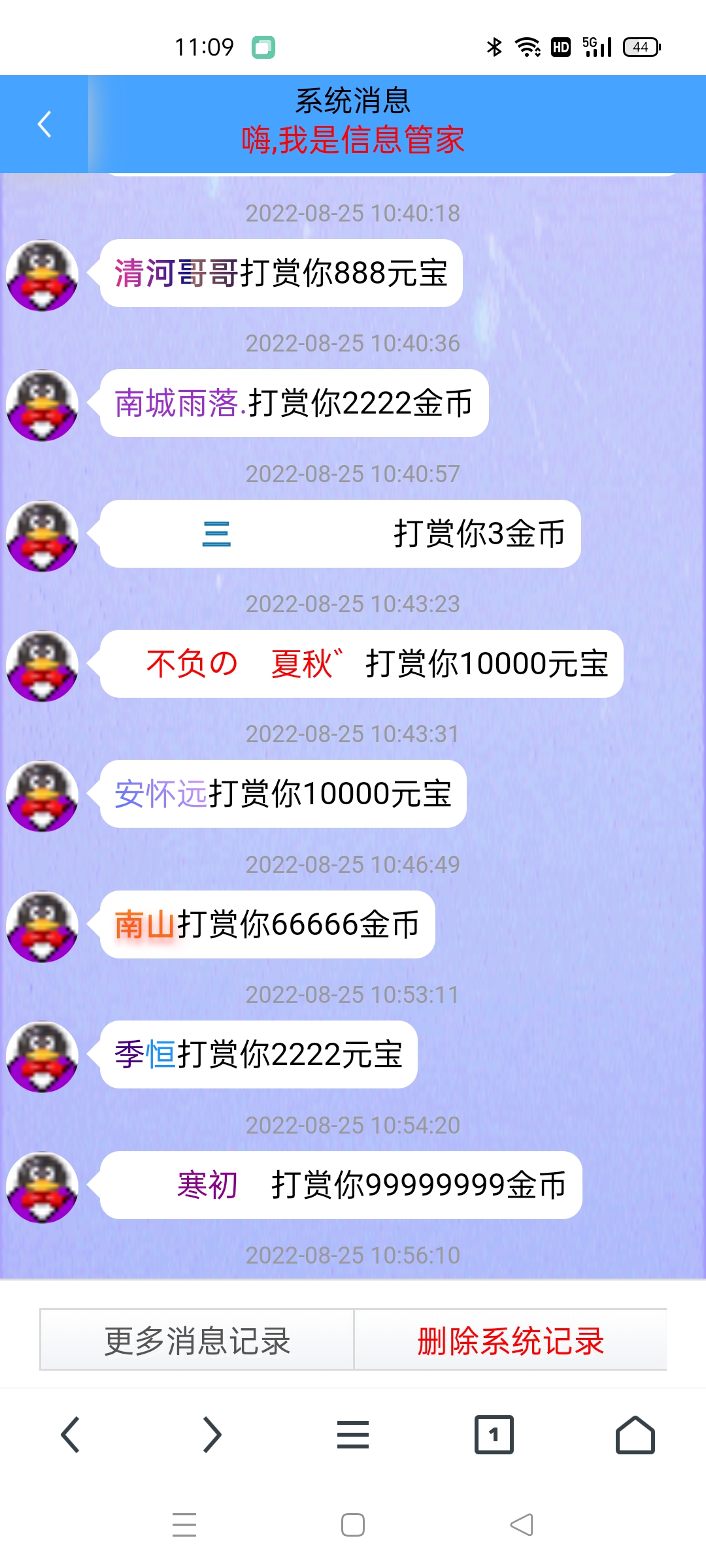
Task: Open 季恒's avatar
Action: [41, 1057]
